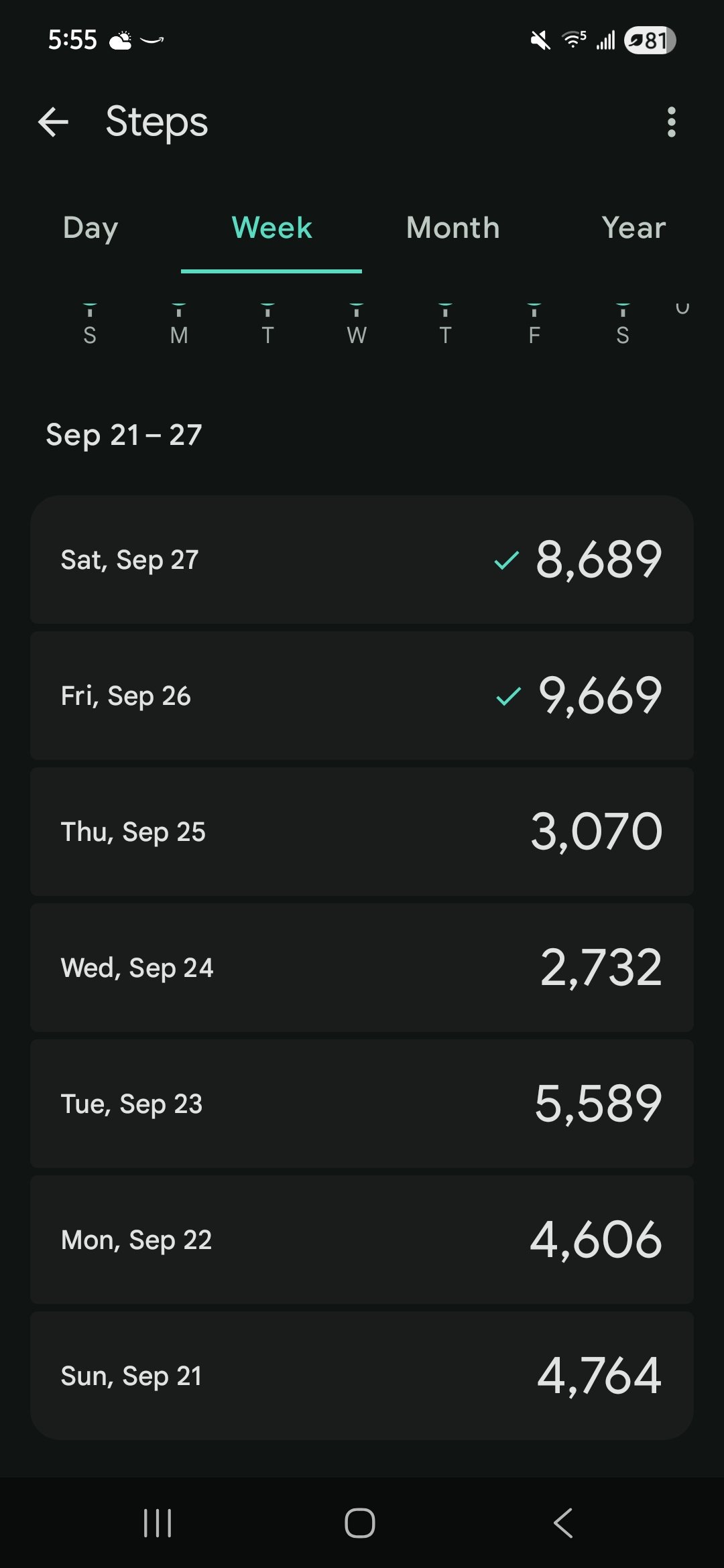View steps for Wed, Sep 24
This screenshot has width=724, height=1568.
[362, 968]
